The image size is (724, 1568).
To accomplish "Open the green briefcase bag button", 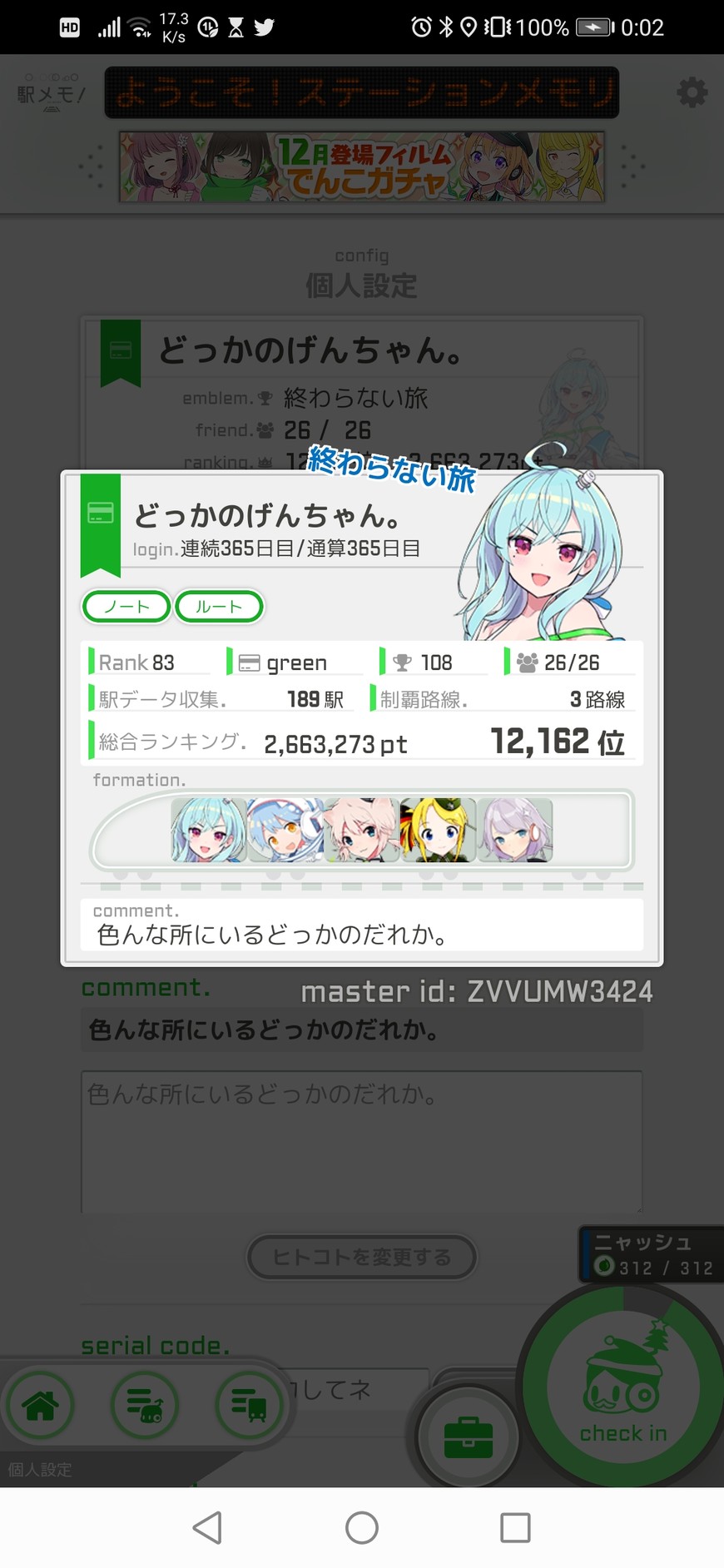I will click(x=469, y=1438).
